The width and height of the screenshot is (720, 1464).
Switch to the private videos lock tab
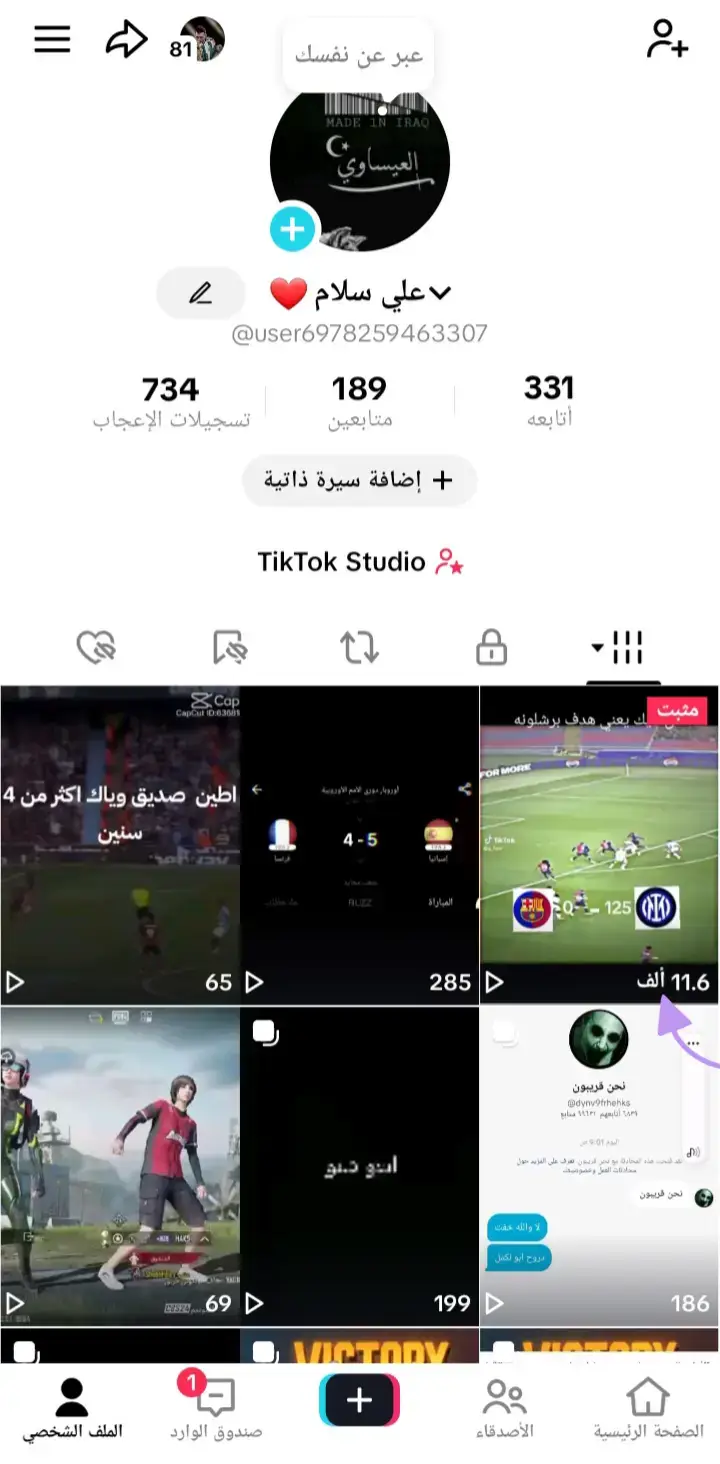(x=491, y=648)
